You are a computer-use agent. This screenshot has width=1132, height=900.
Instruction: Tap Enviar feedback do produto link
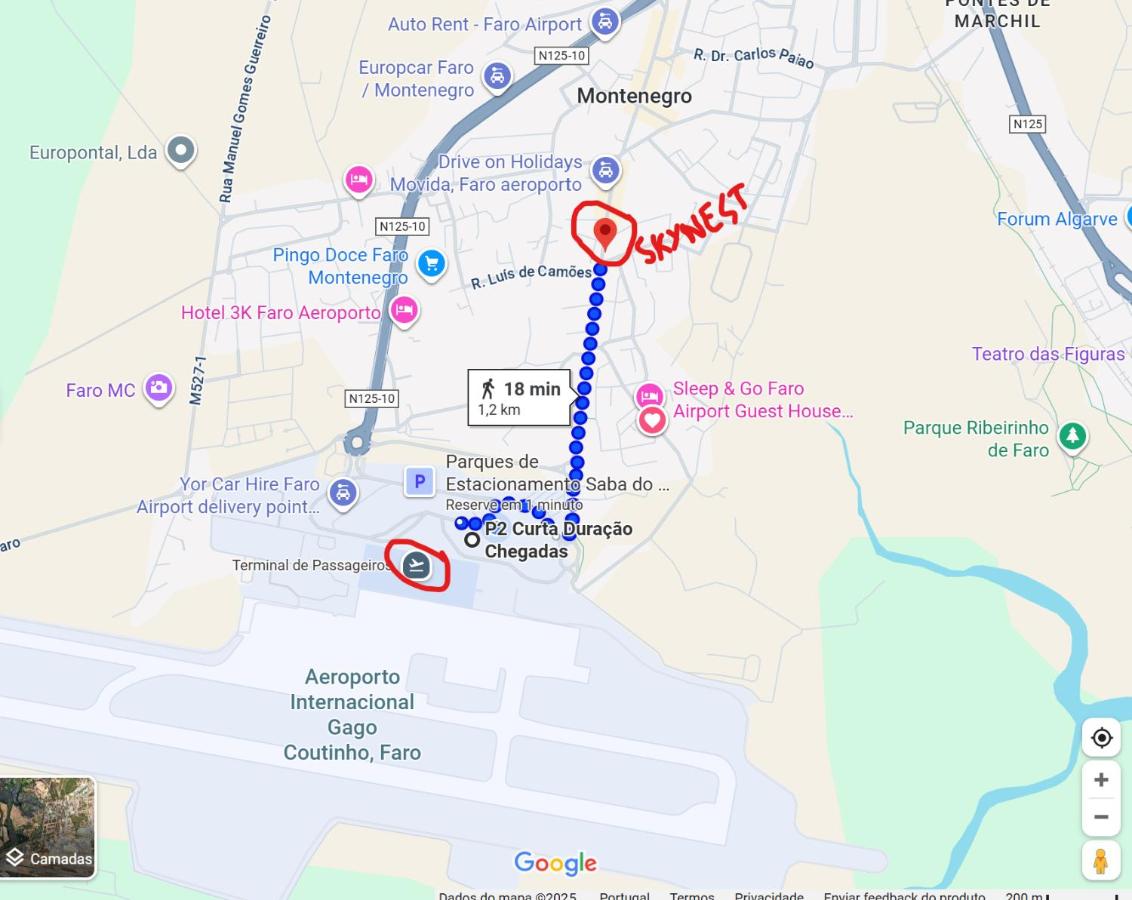pyautogui.click(x=904, y=895)
